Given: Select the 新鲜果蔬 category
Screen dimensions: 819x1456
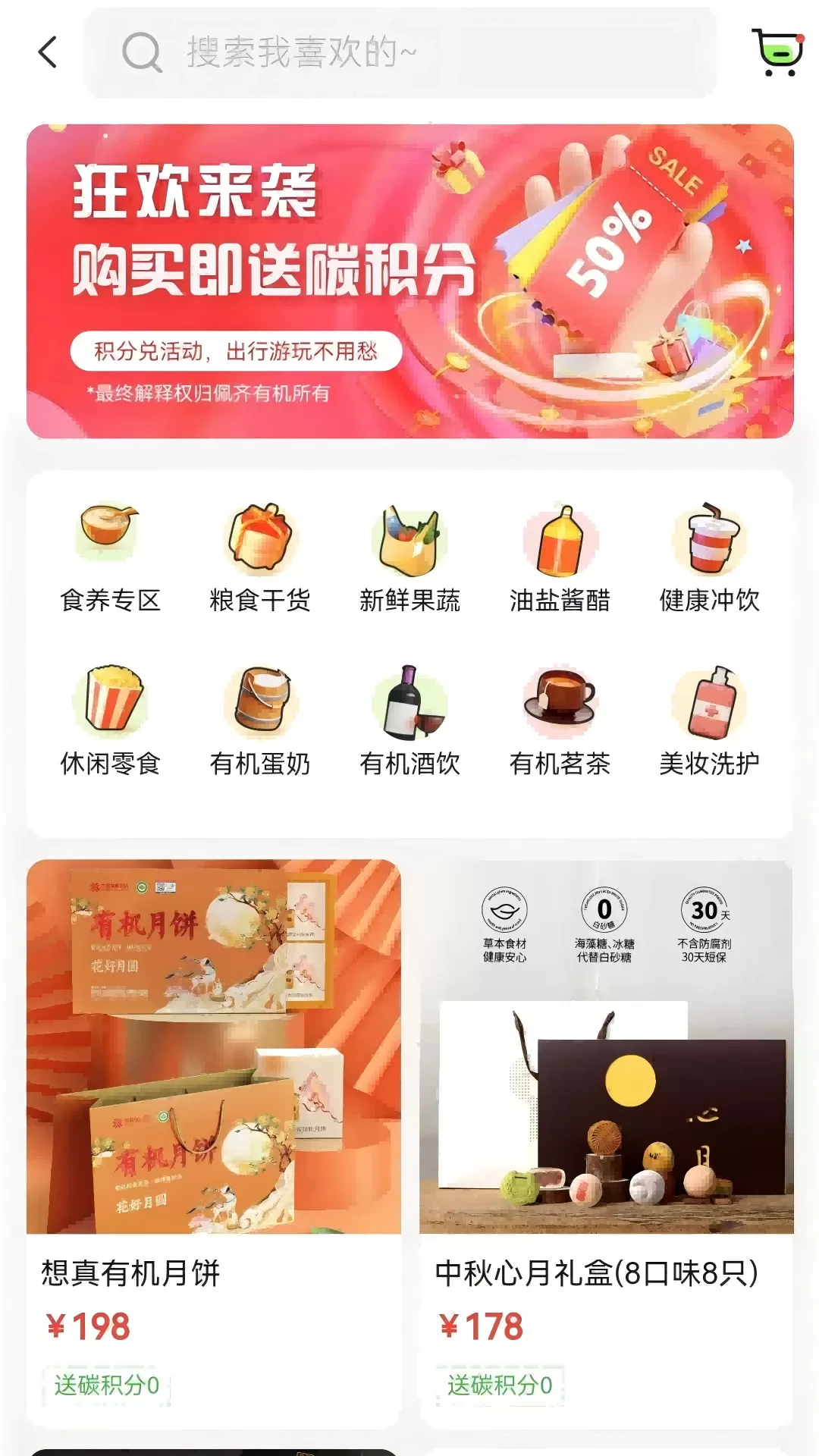Looking at the screenshot, I should (409, 557).
